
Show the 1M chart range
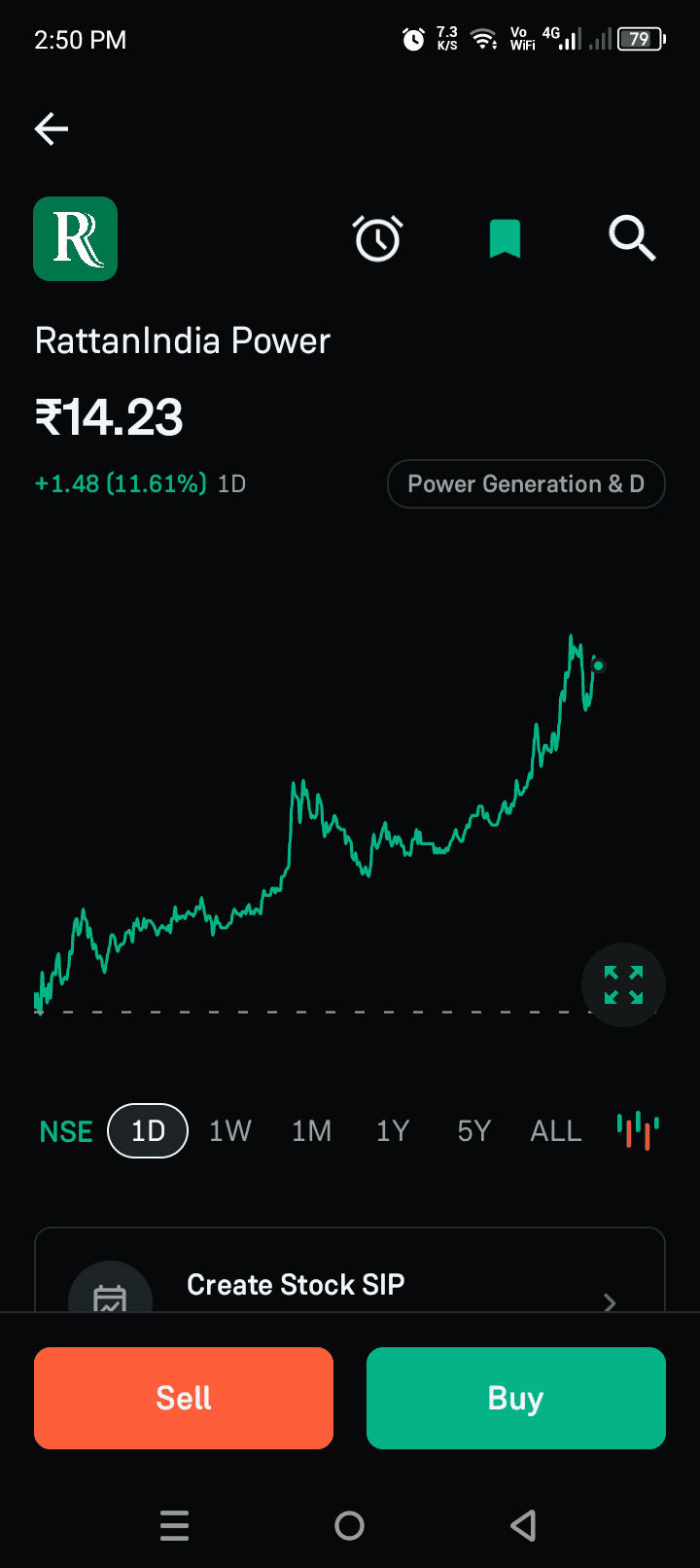click(x=311, y=1131)
